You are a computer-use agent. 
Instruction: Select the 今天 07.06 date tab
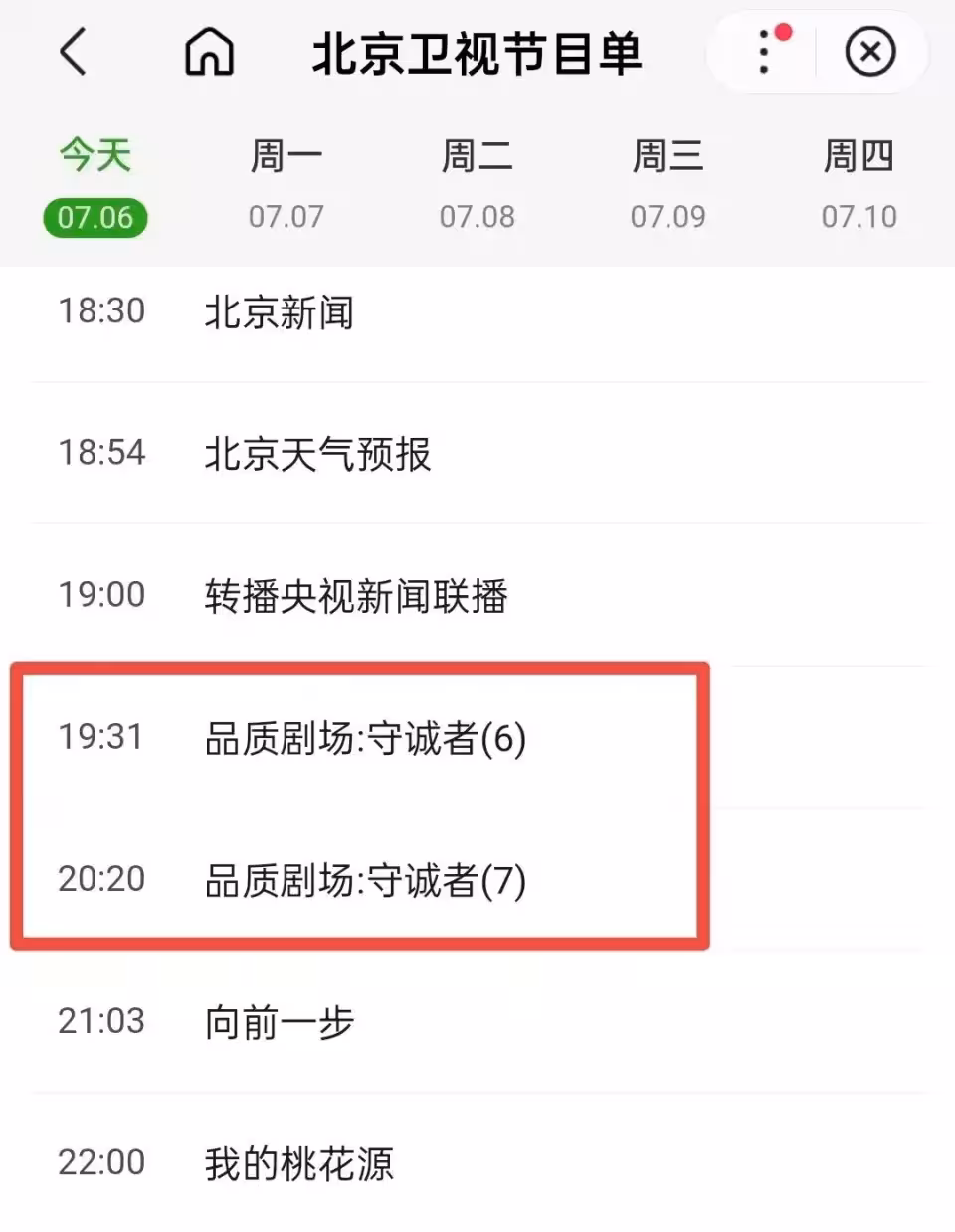tap(95, 185)
